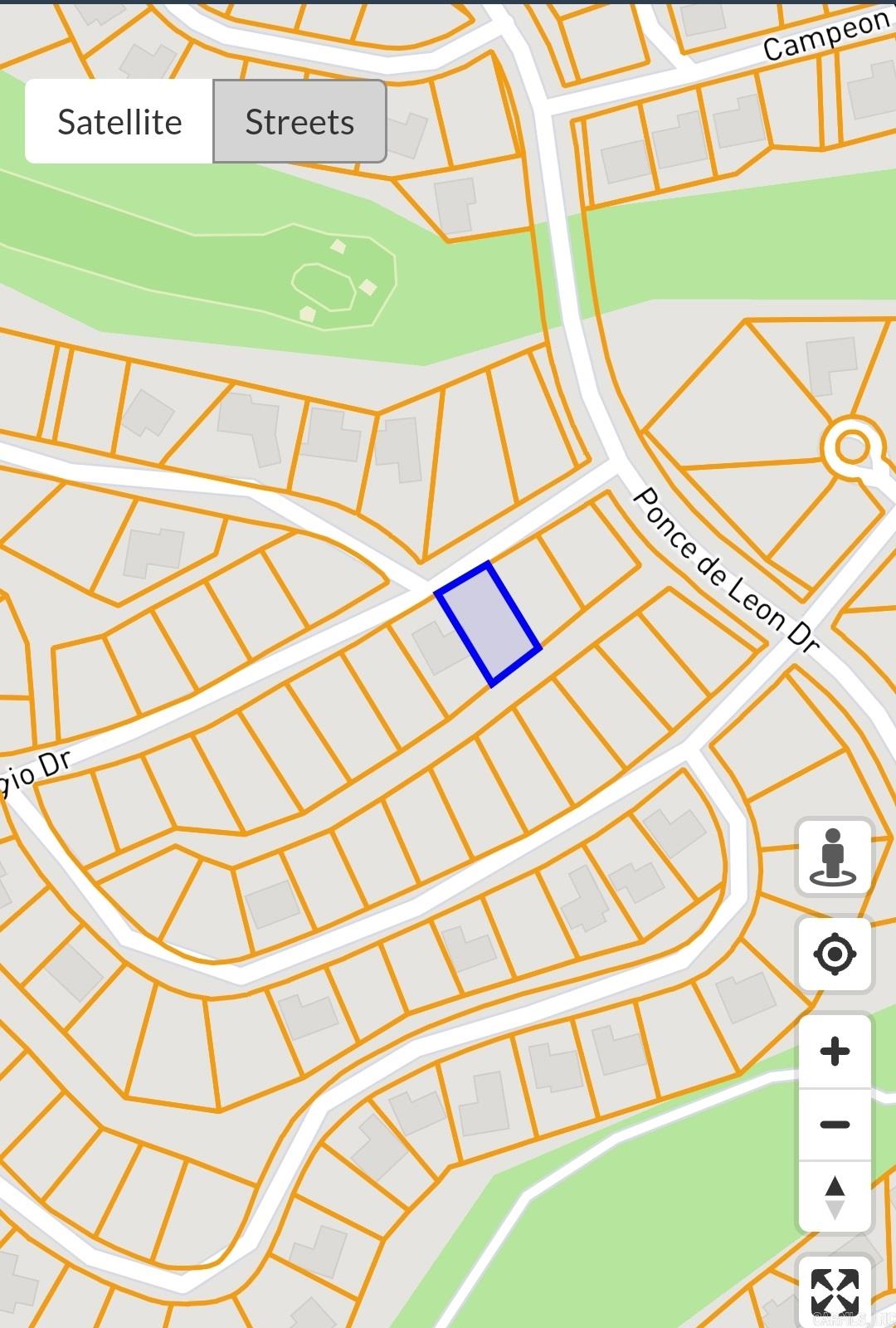Select the blue highlighted parcel

coord(489,624)
